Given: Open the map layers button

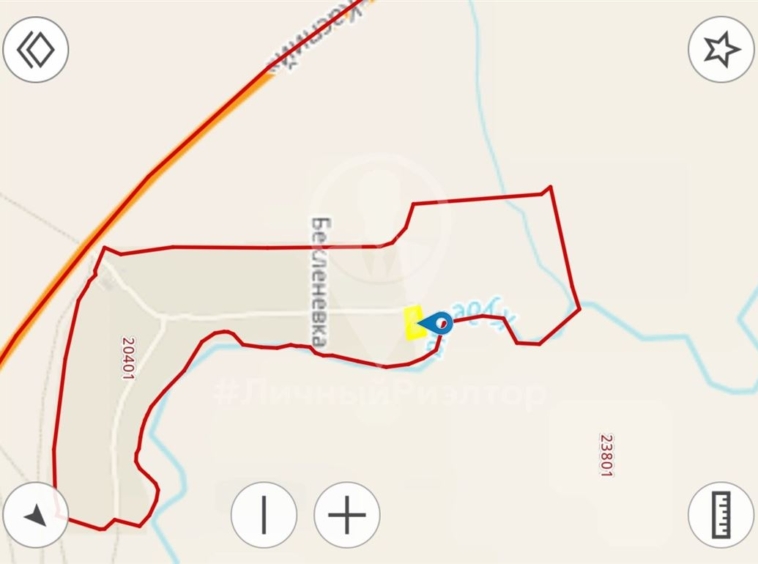Looking at the screenshot, I should click(x=36, y=49).
